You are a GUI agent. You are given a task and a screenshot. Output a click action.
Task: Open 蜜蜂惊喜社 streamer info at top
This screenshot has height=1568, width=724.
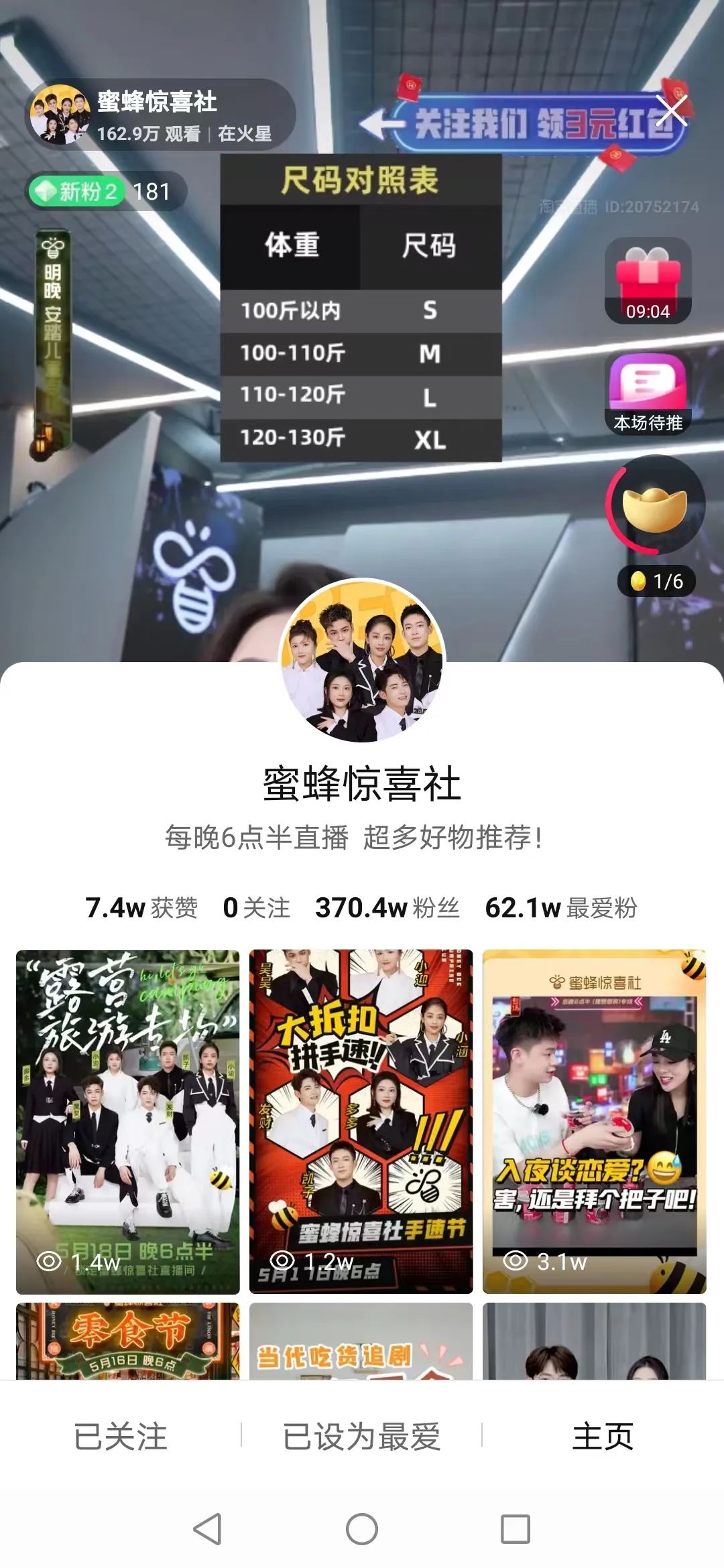[x=158, y=115]
